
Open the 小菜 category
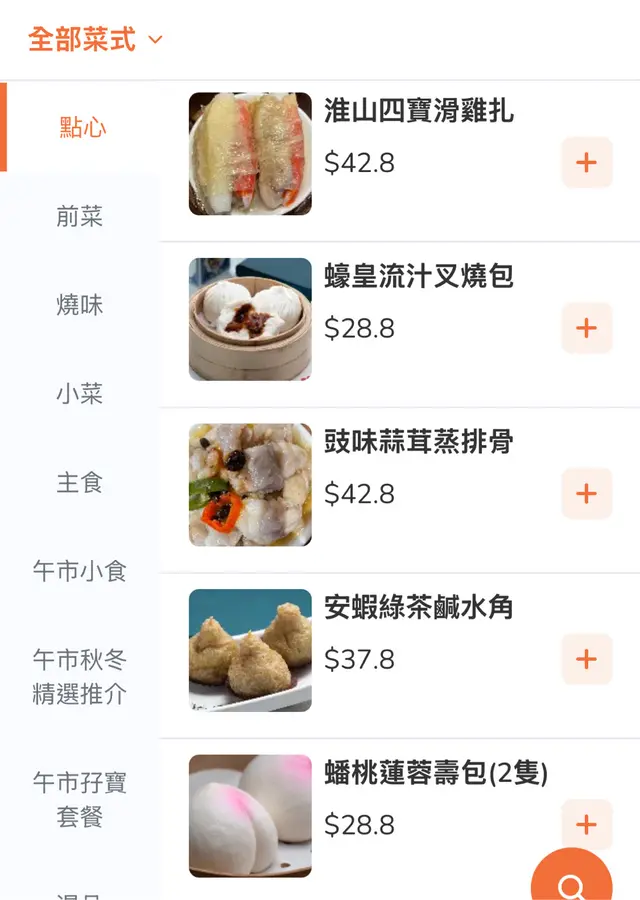coord(80,394)
